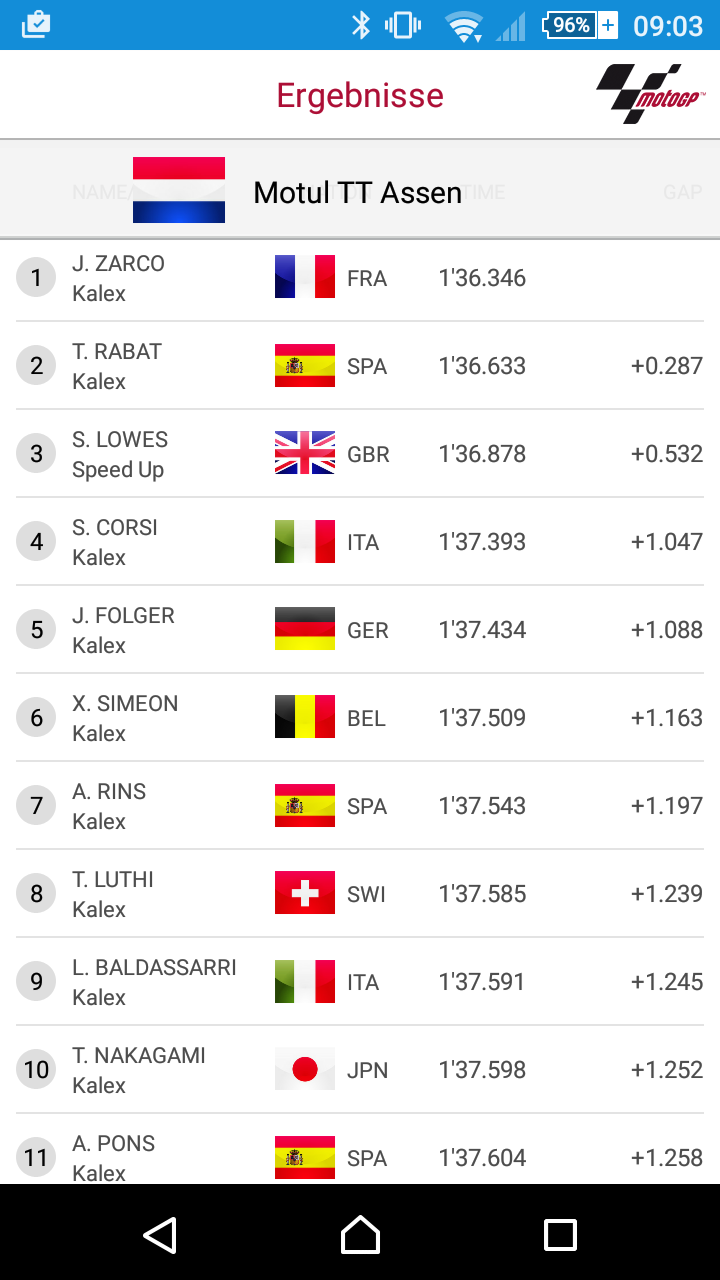View T. Nakagami's result entry
The width and height of the screenshot is (720, 1280).
tap(360, 1070)
